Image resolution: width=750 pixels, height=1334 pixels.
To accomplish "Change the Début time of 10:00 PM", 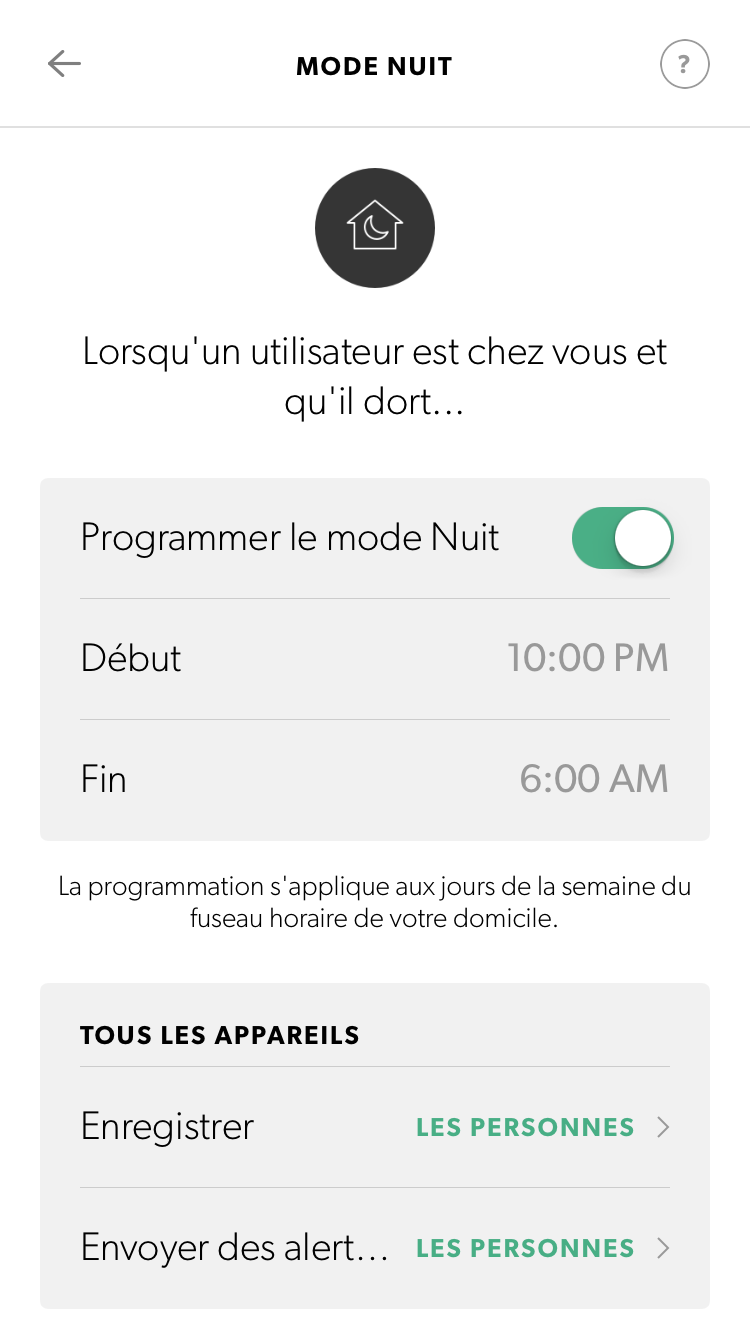I will coord(587,659).
